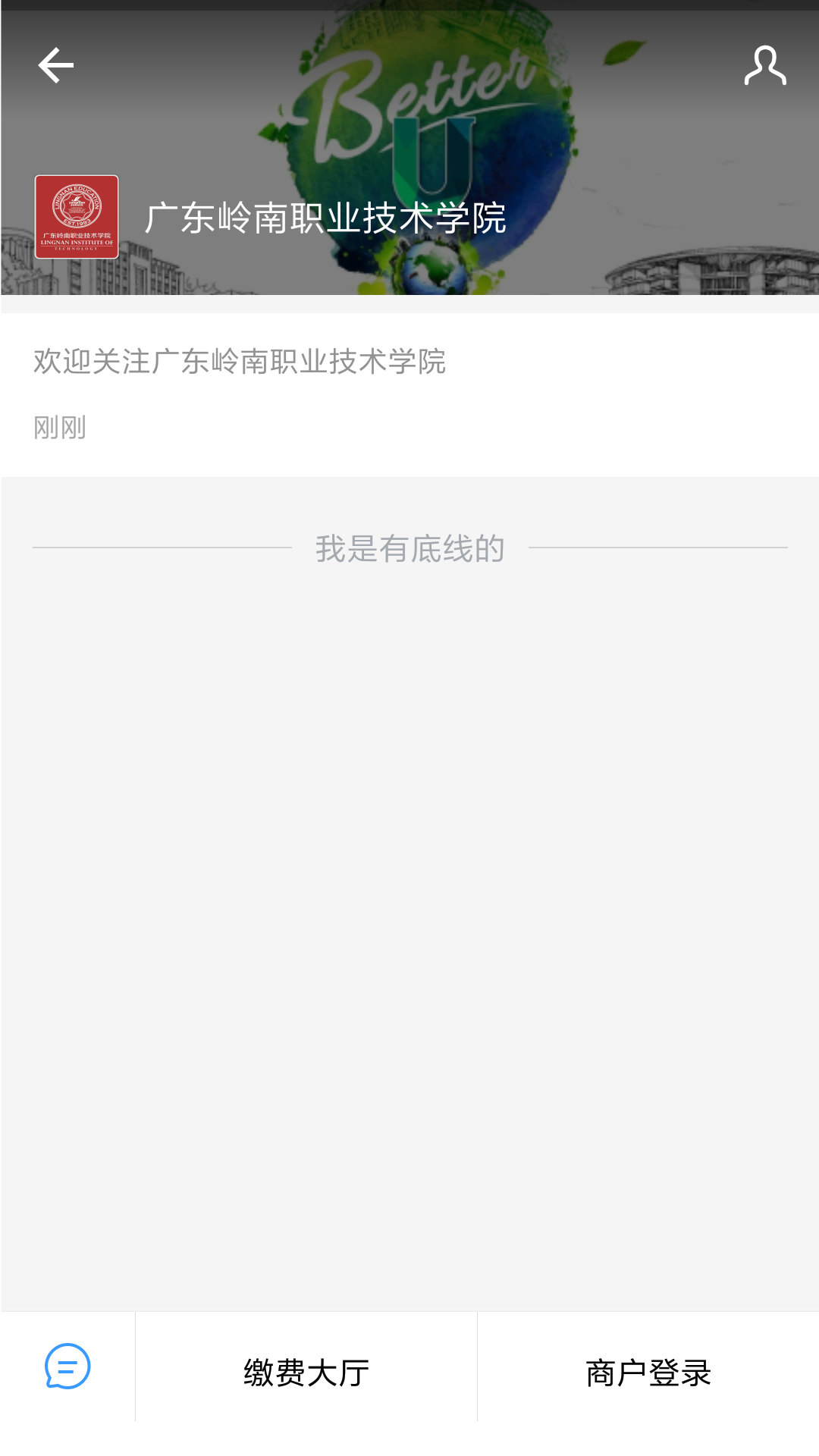The height and width of the screenshot is (1456, 819).
Task: Tap the 商户登录 menu
Action: 648,1373
